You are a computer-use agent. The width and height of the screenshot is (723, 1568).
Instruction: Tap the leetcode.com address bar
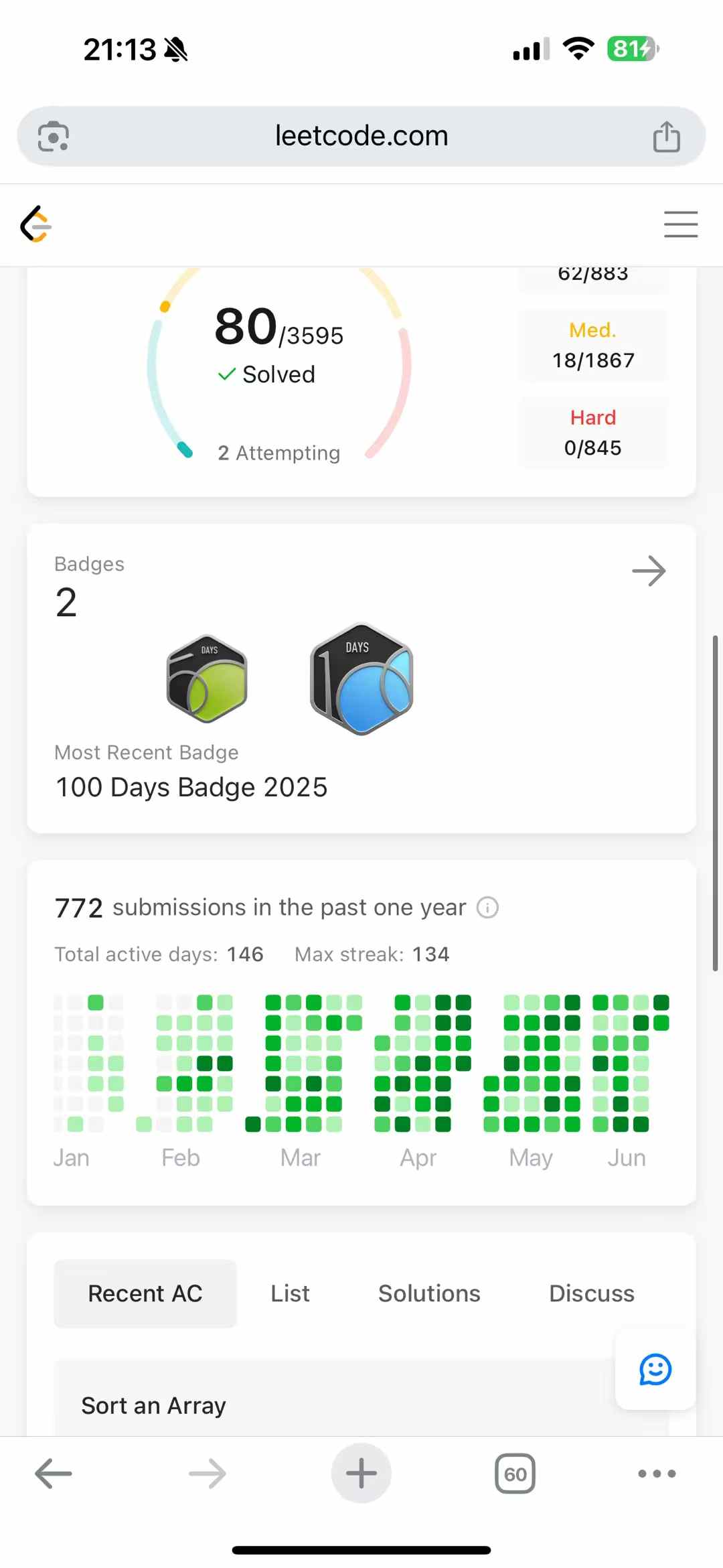pos(361,136)
